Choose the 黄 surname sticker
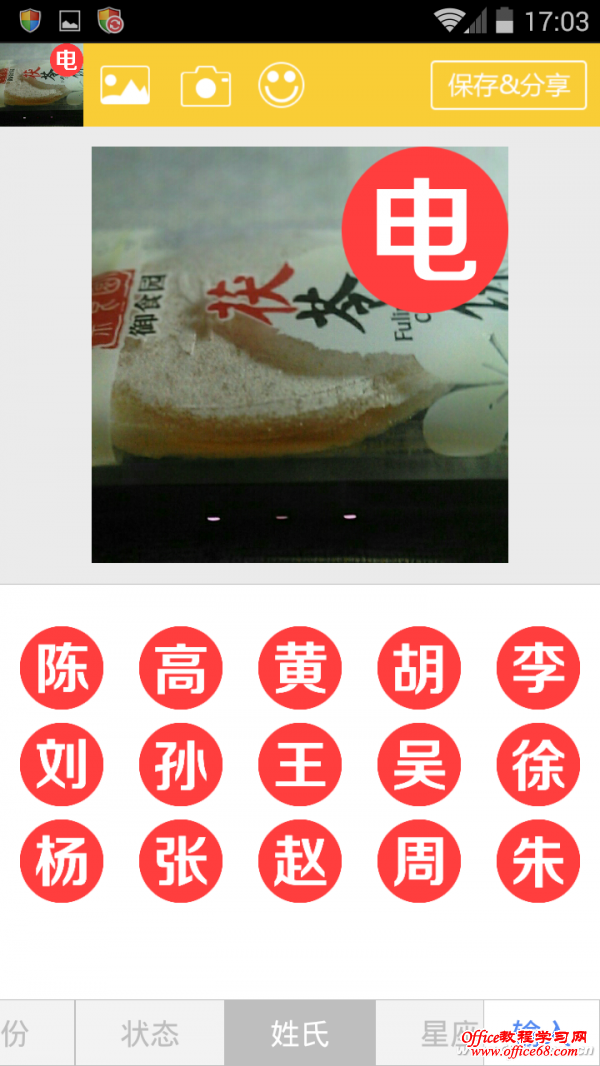Viewport: 600px width, 1066px height. pos(300,668)
